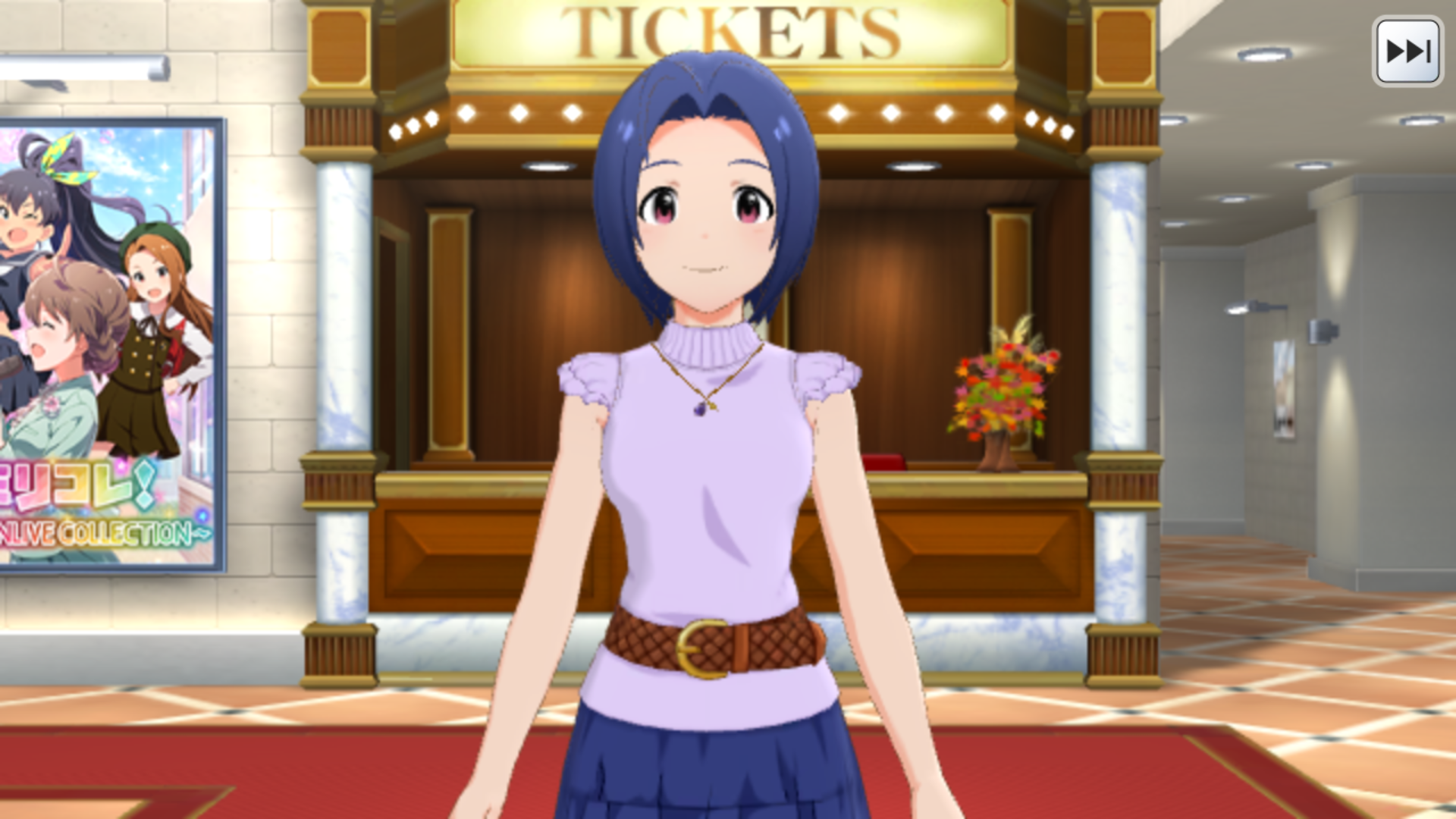The image size is (1456, 819).
Task: Tap the skip button to fast-forward the scene
Action: (1407, 51)
